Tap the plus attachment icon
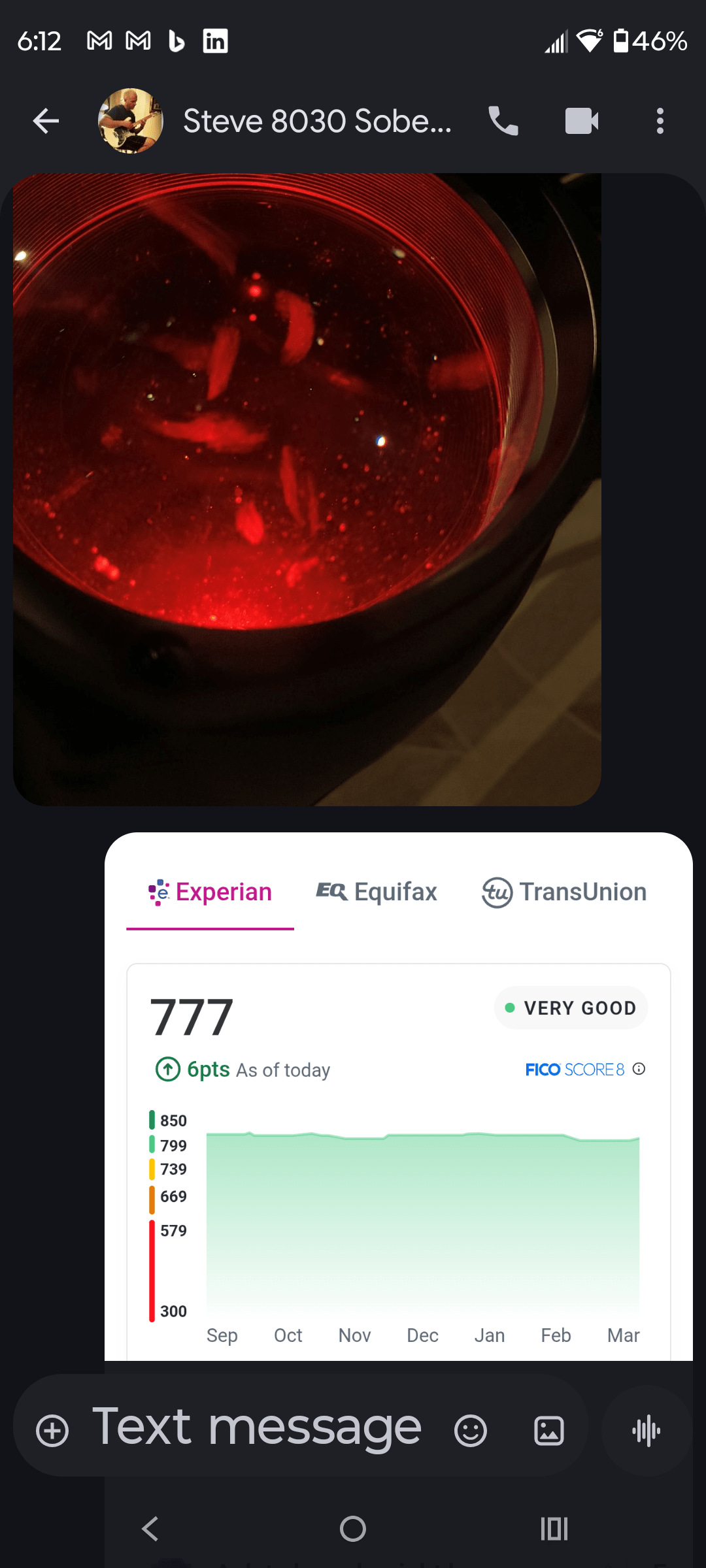 52,1431
